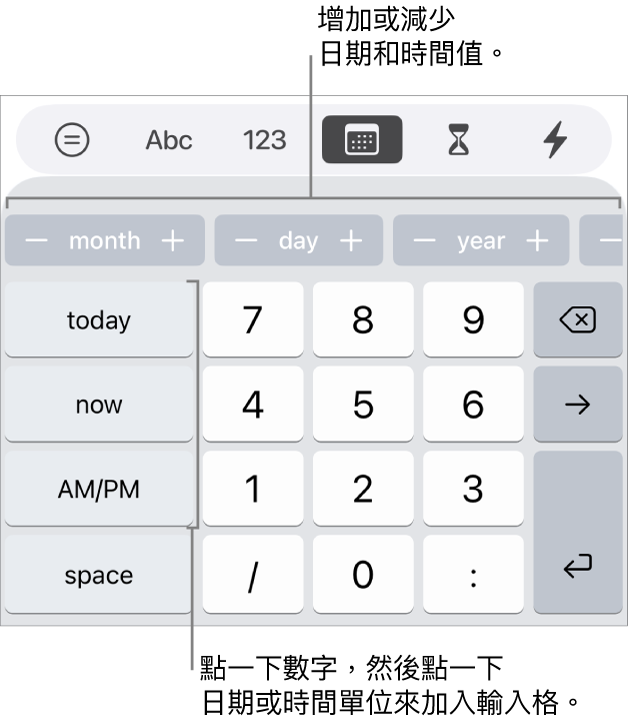This screenshot has height=724, width=628.
Task: Decrease the day value
Action: click(x=246, y=241)
